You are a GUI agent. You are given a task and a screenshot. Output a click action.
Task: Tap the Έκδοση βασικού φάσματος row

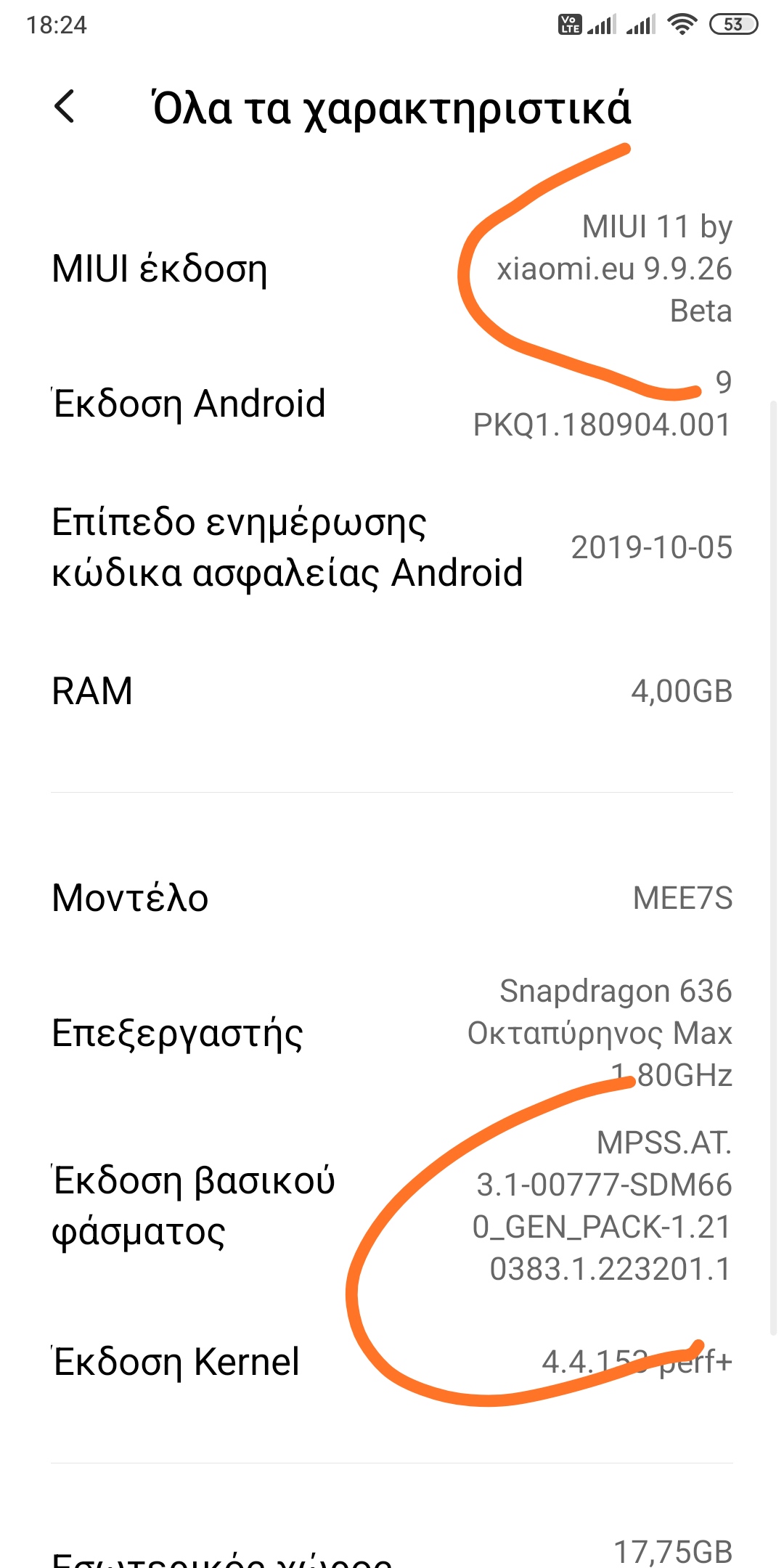392,1205
